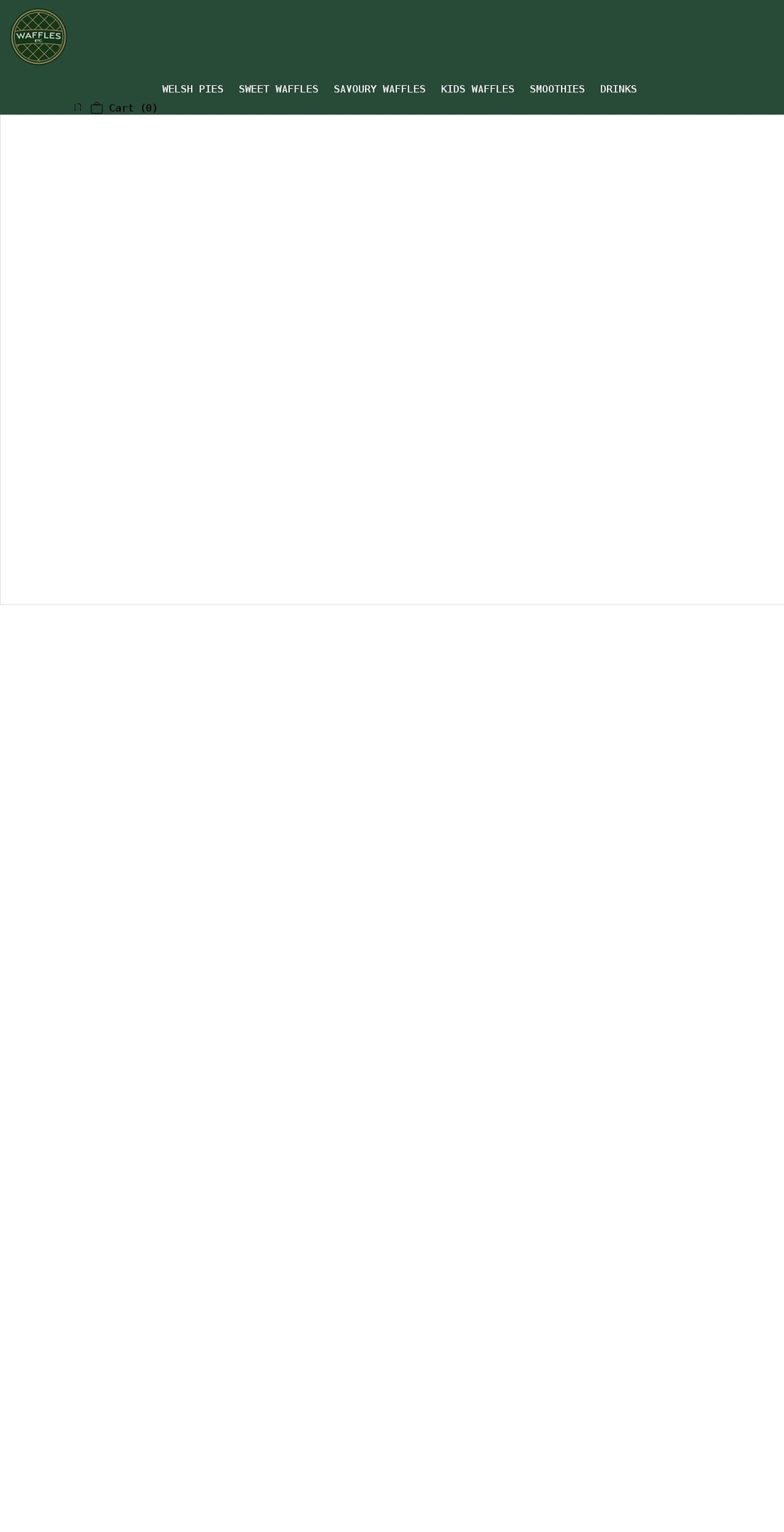Select the KIDS WAFFLES nav tab

(477, 89)
